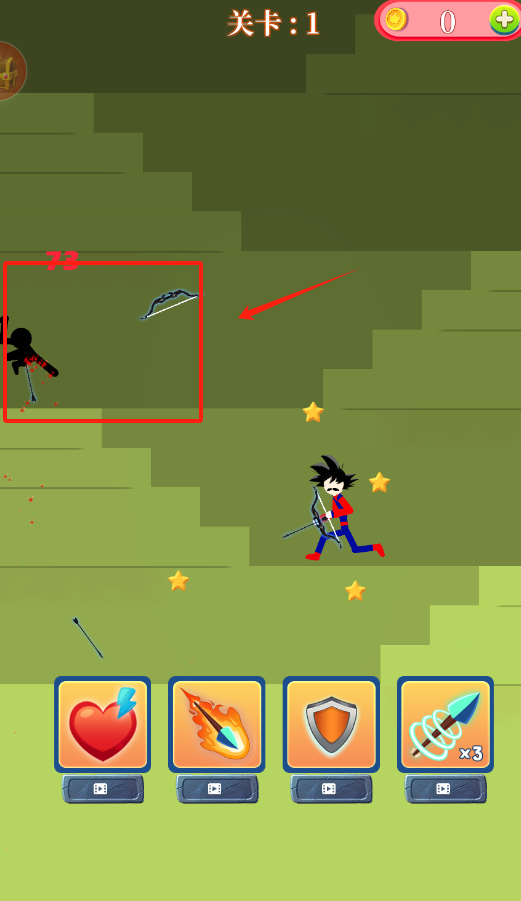This screenshot has width=521, height=901.
Task: Activate the heart health boost power-up
Action: pyautogui.click(x=102, y=724)
